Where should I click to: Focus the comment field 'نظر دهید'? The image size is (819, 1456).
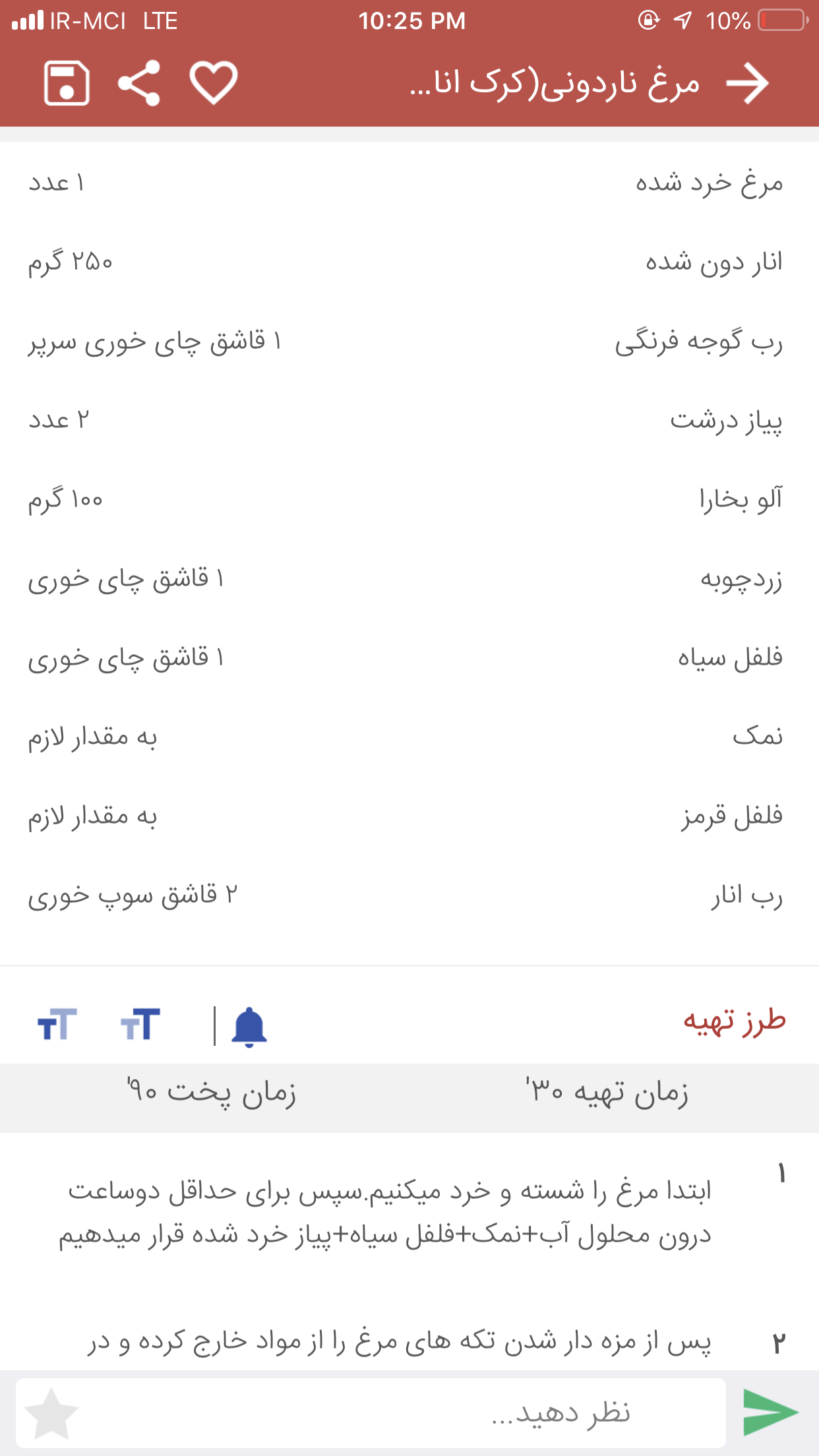(396, 1412)
